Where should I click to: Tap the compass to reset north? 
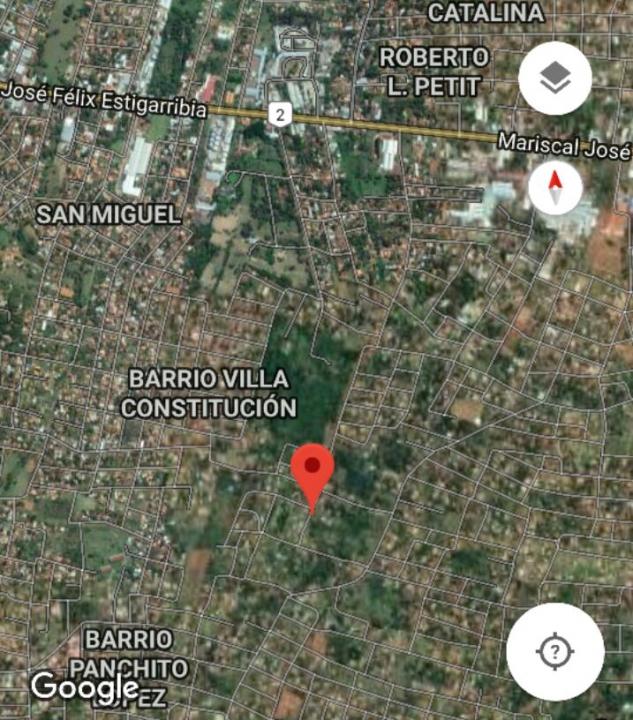[555, 188]
